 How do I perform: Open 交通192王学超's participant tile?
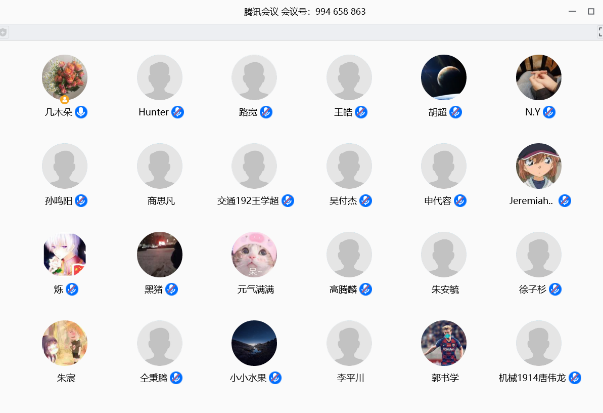click(254, 166)
